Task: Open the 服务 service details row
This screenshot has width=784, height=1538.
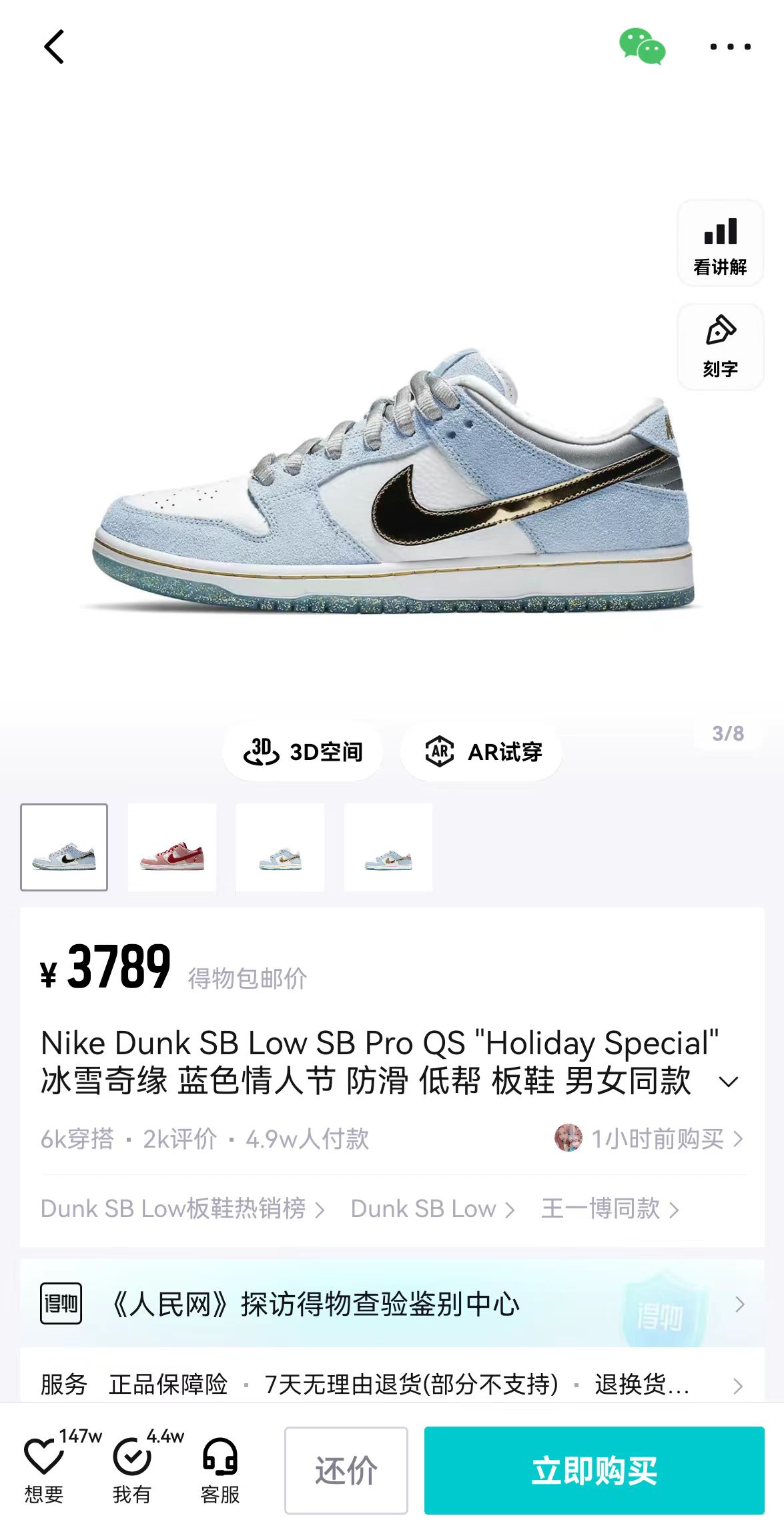Action: pyautogui.click(x=392, y=1385)
